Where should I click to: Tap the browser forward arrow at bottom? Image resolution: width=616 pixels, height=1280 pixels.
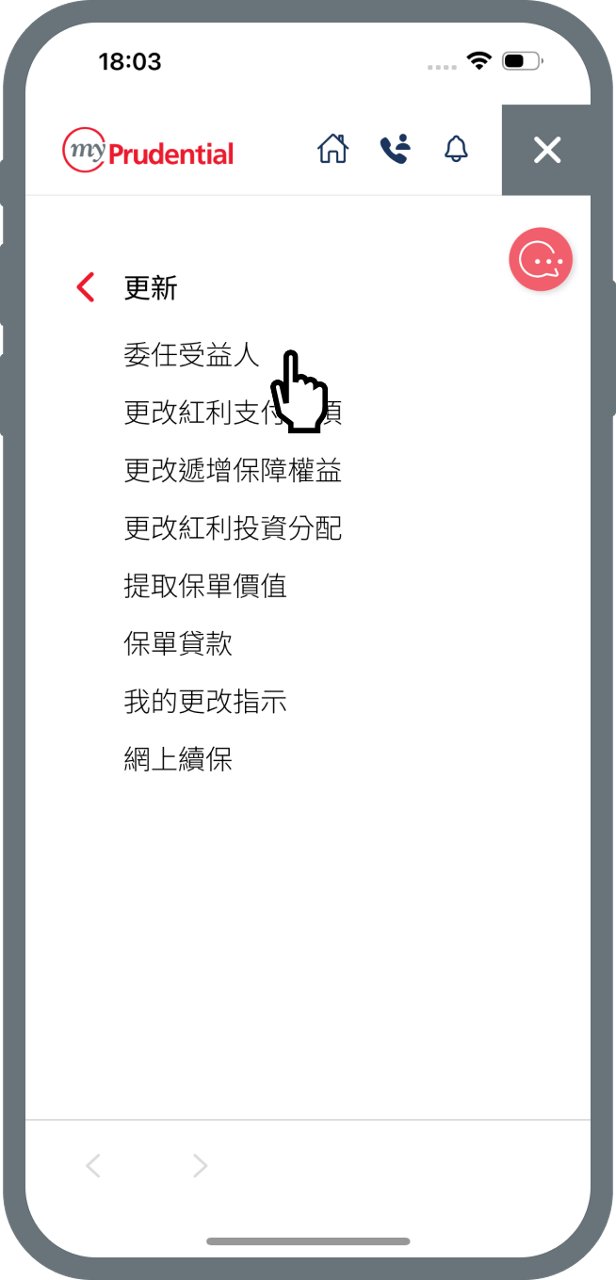click(x=200, y=1165)
